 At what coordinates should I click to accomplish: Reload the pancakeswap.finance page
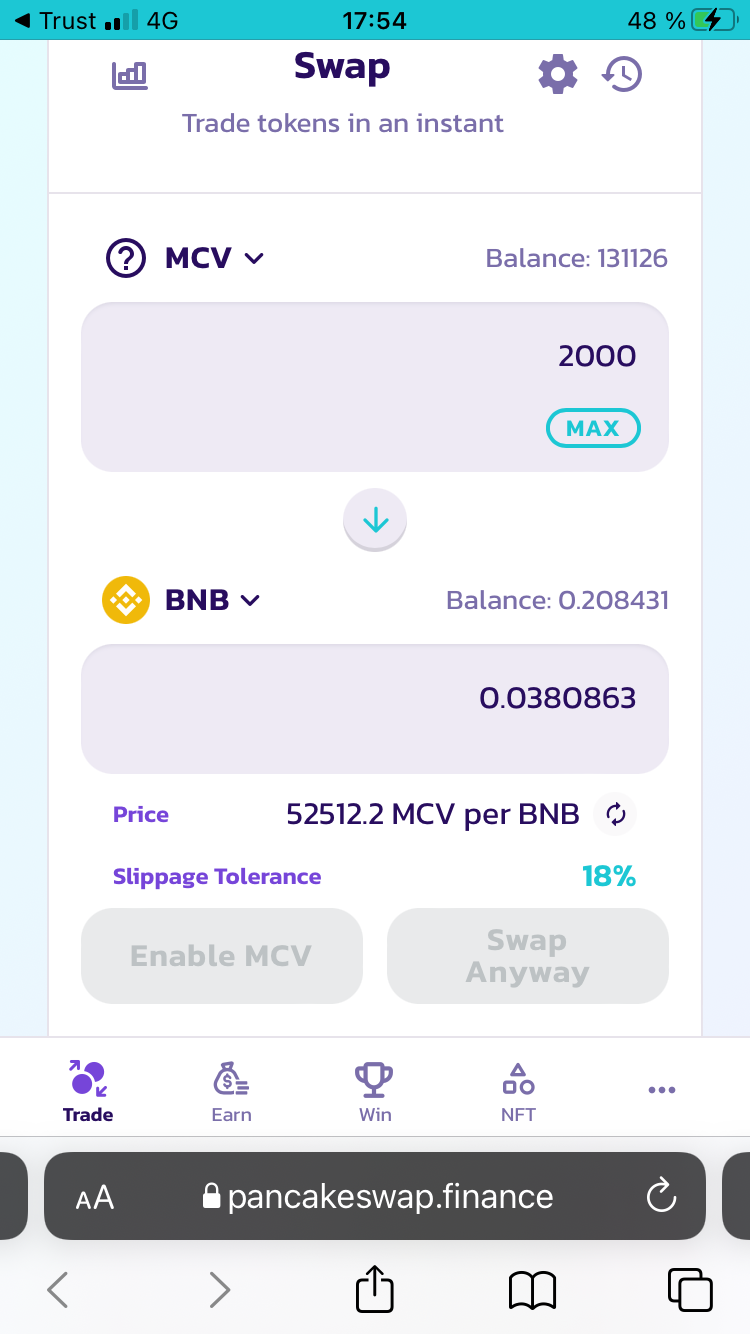click(662, 1196)
